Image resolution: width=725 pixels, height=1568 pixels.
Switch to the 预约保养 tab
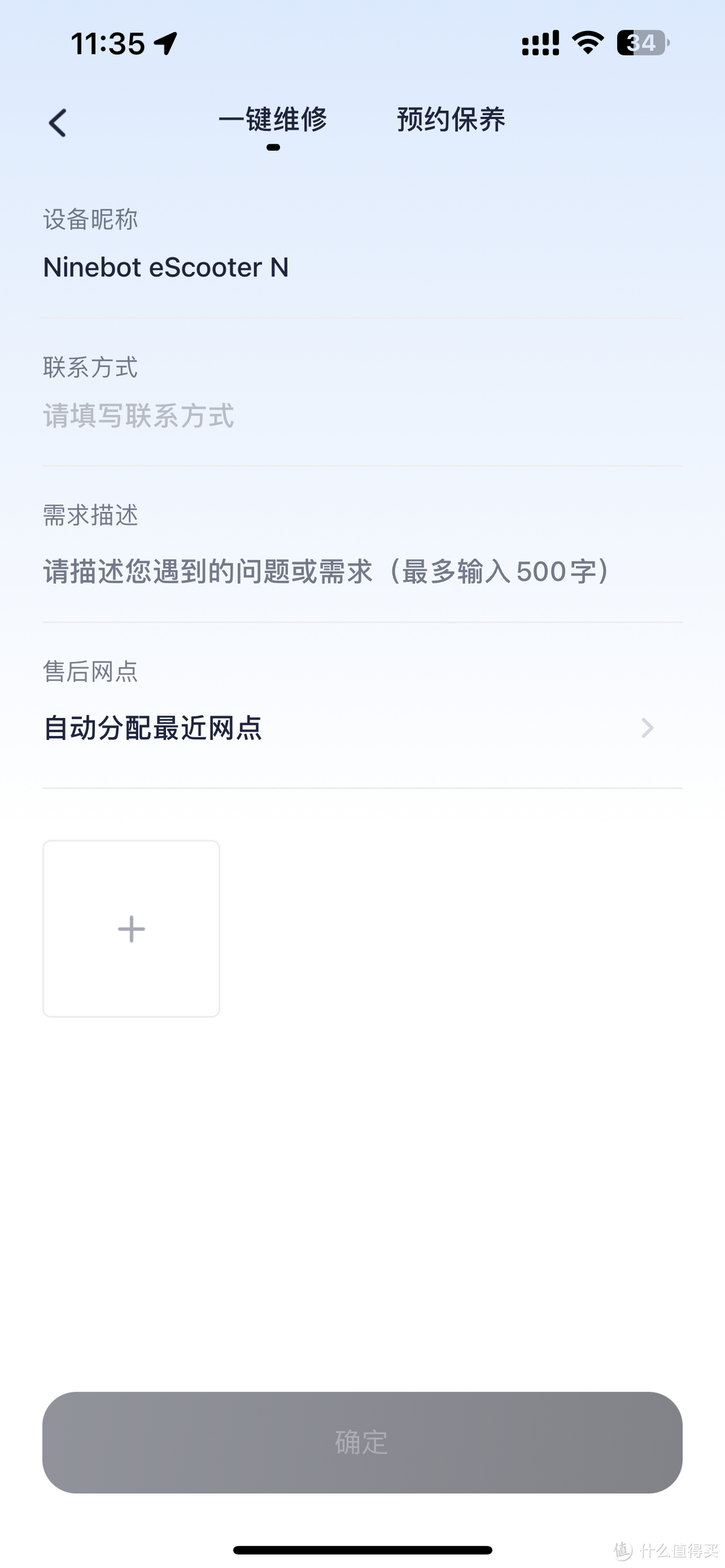(450, 119)
